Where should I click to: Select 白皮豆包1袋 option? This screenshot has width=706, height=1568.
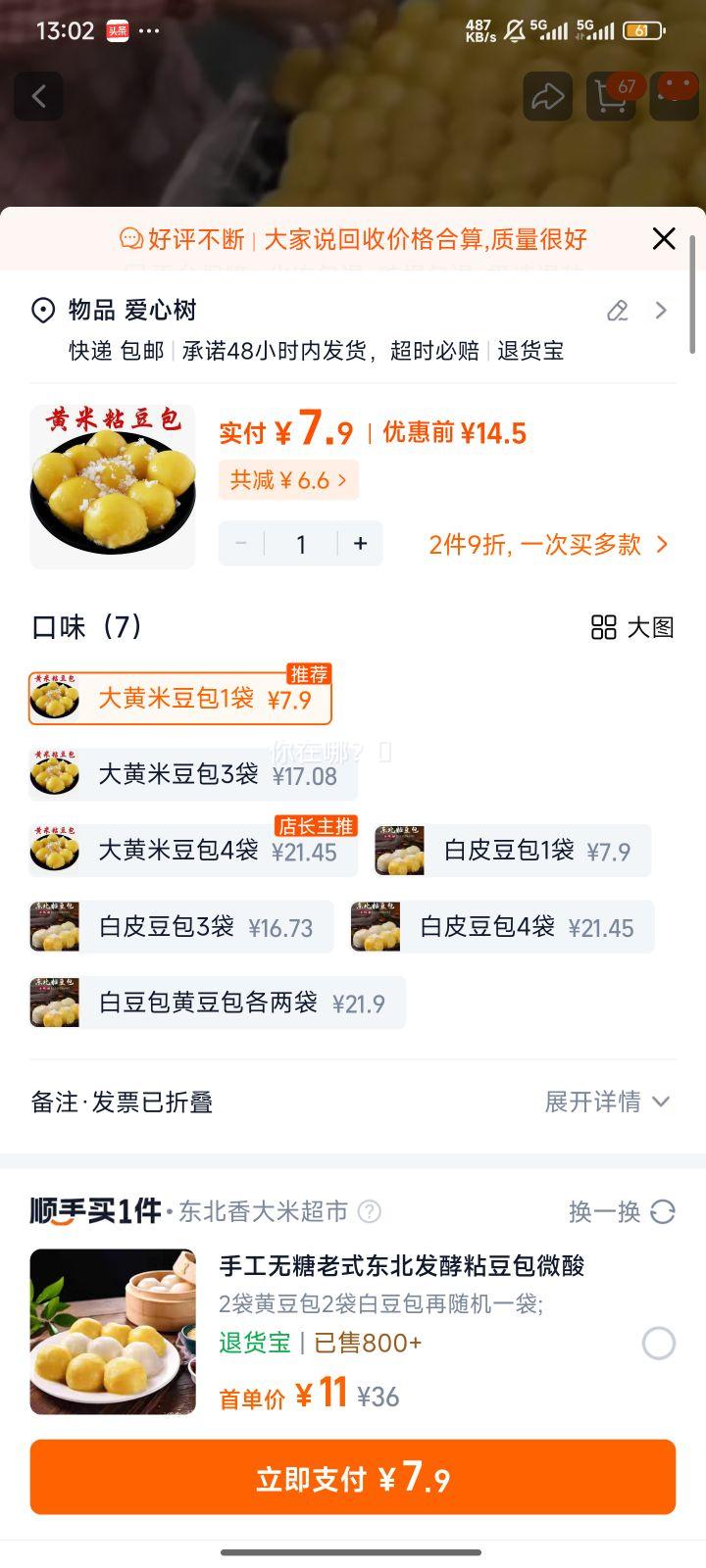[x=513, y=851]
